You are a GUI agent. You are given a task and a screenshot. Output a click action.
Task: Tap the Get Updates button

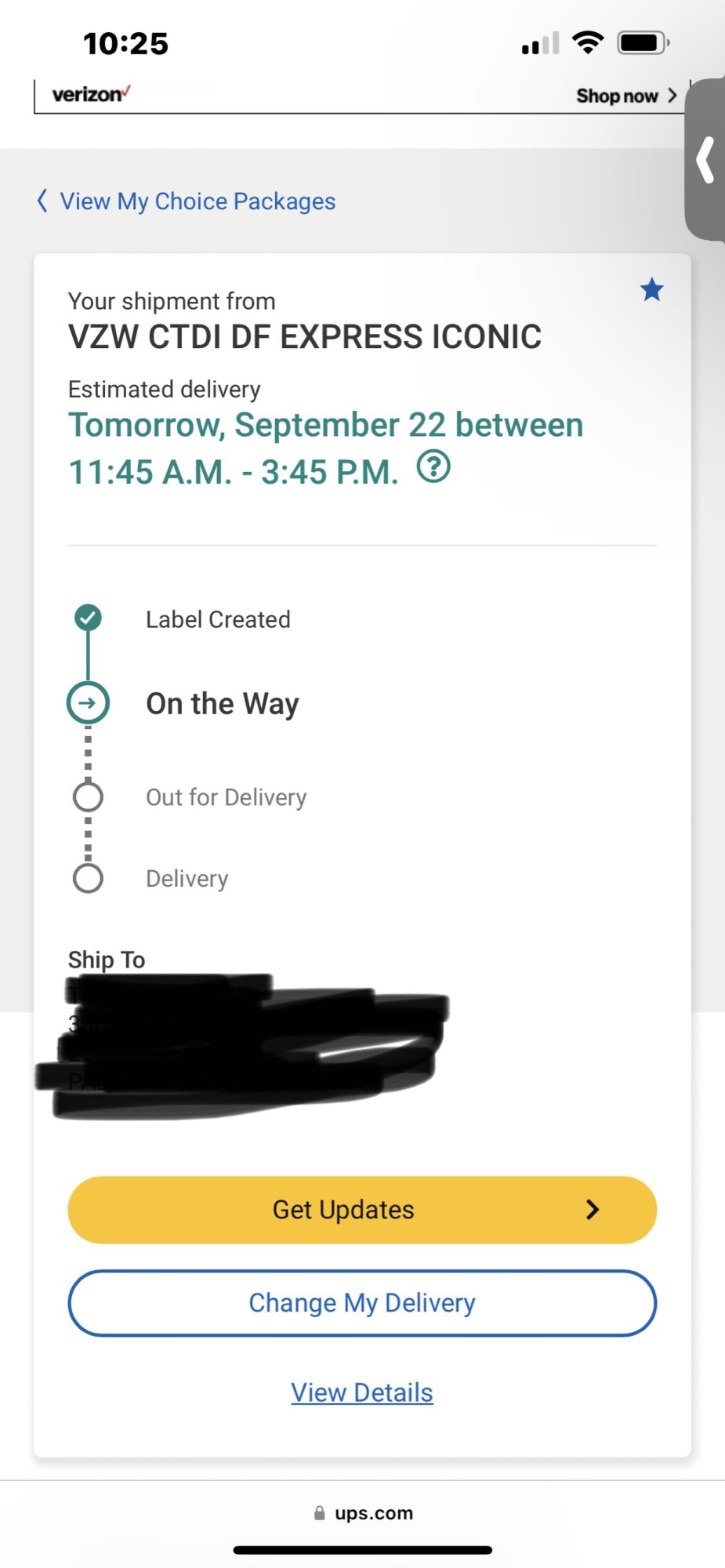362,1210
